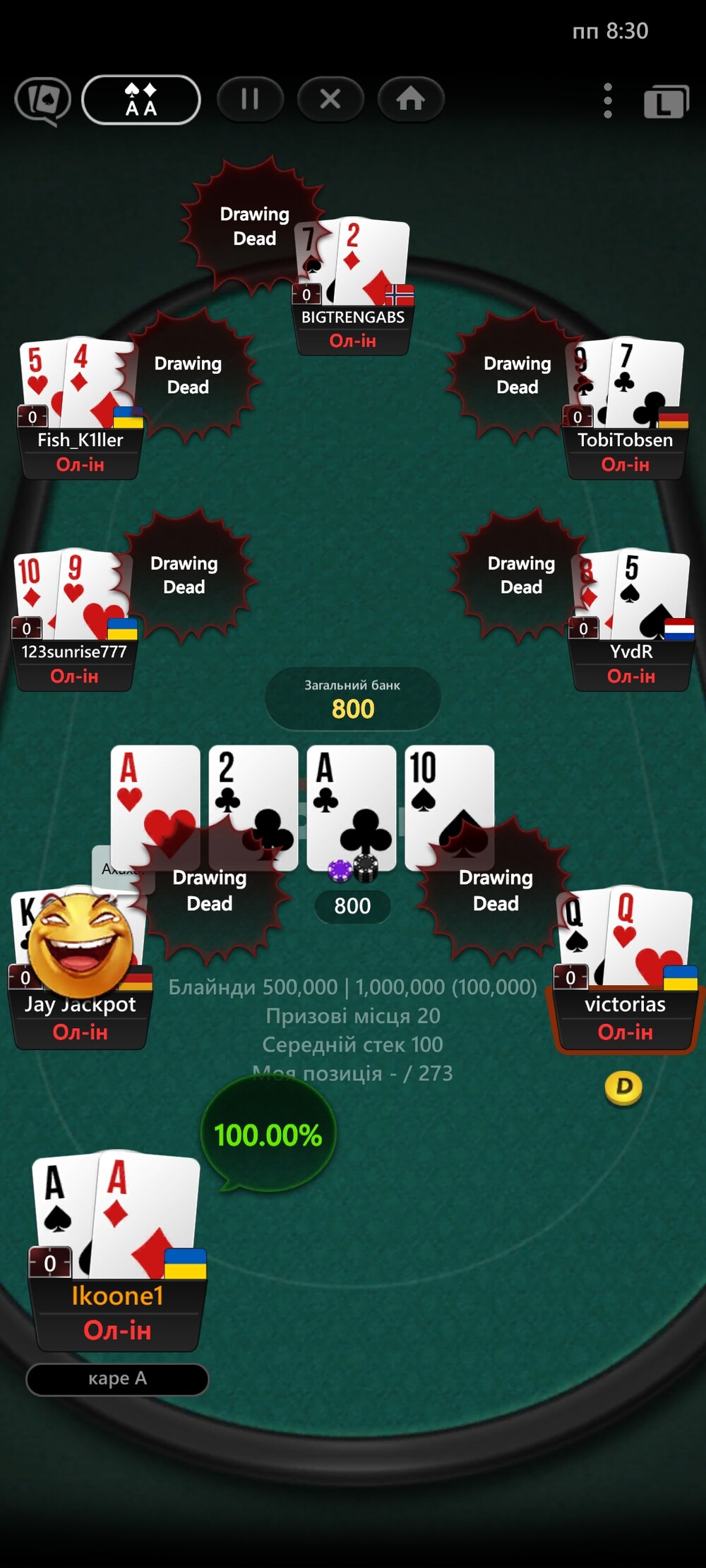Open TobiTobsen's player card
Viewport: 706px width, 1568px height.
[625, 440]
